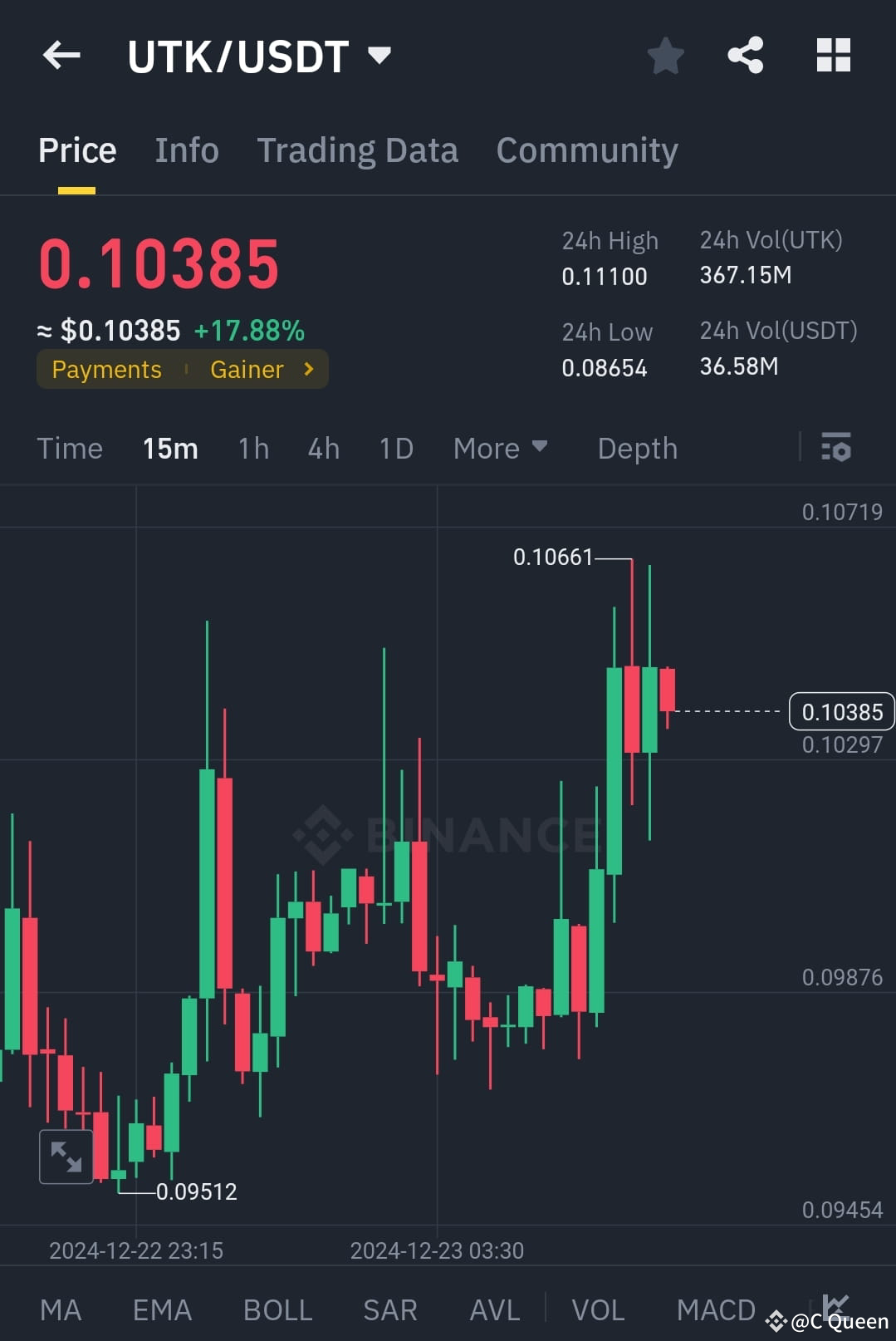Screen dimensions: 896x1341
Task: Favorite the pair using the star icon
Action: tap(664, 55)
